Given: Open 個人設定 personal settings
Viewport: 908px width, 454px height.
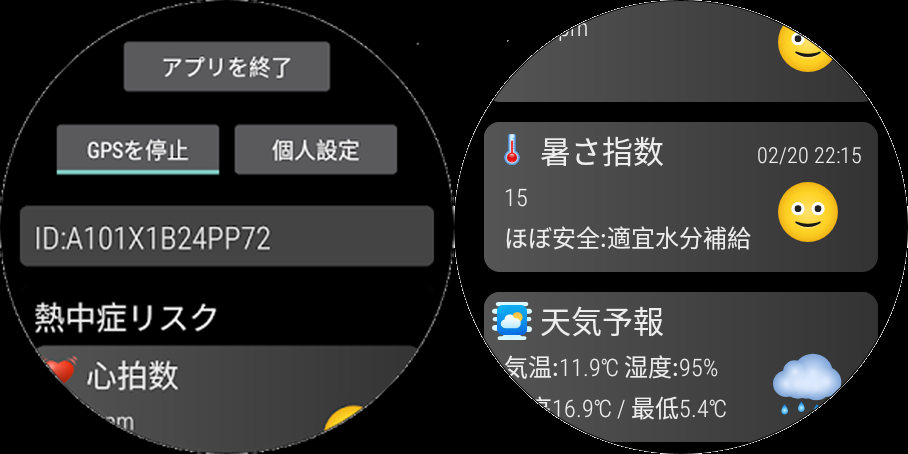Looking at the screenshot, I should pos(316,150).
